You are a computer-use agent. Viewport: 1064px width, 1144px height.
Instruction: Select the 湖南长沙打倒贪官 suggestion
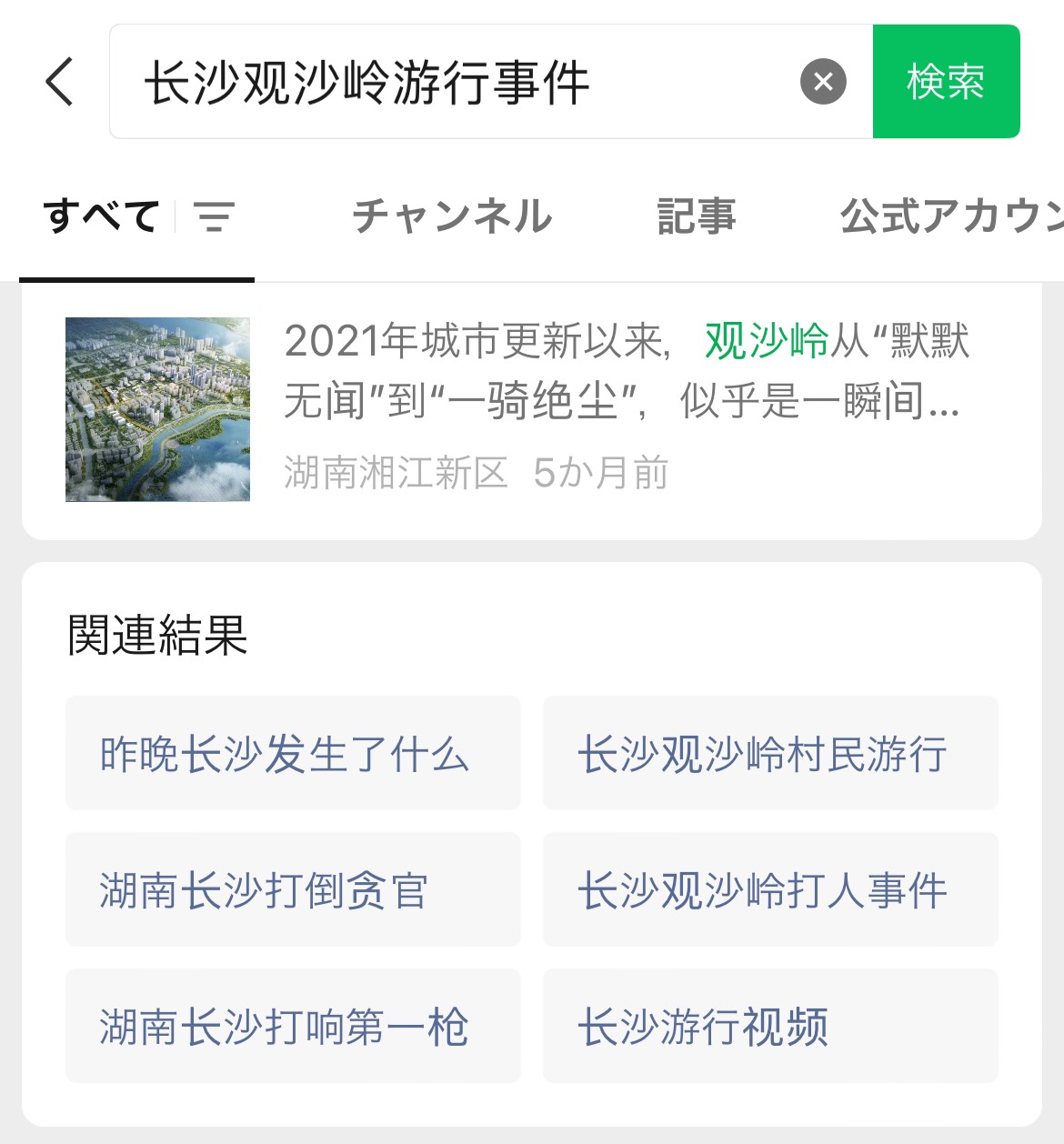293,889
